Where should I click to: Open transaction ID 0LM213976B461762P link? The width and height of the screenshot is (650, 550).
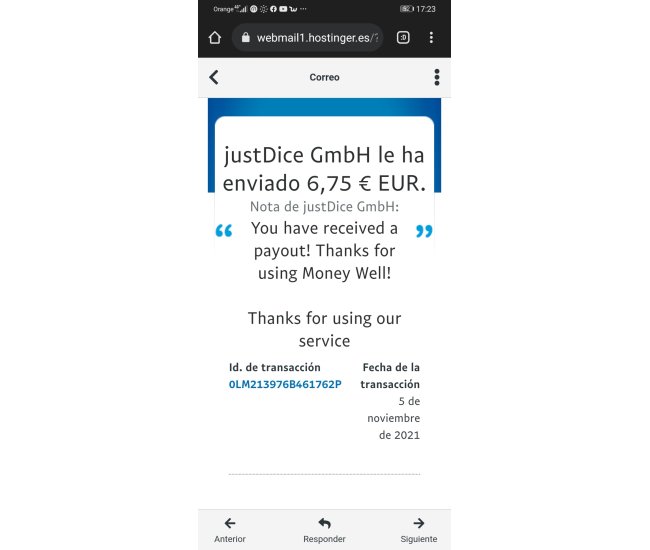coord(285,385)
